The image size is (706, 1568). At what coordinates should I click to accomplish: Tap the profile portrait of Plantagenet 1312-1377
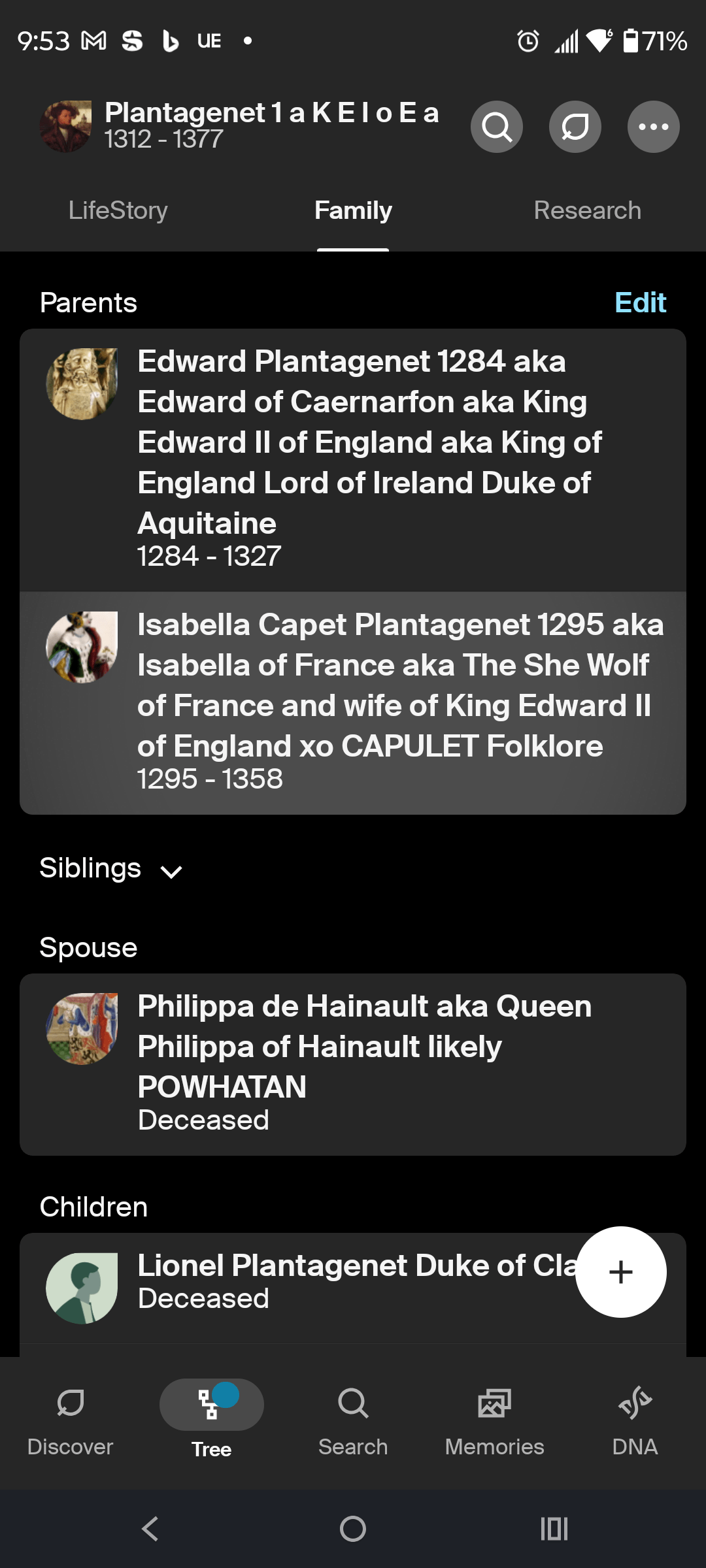point(67,126)
